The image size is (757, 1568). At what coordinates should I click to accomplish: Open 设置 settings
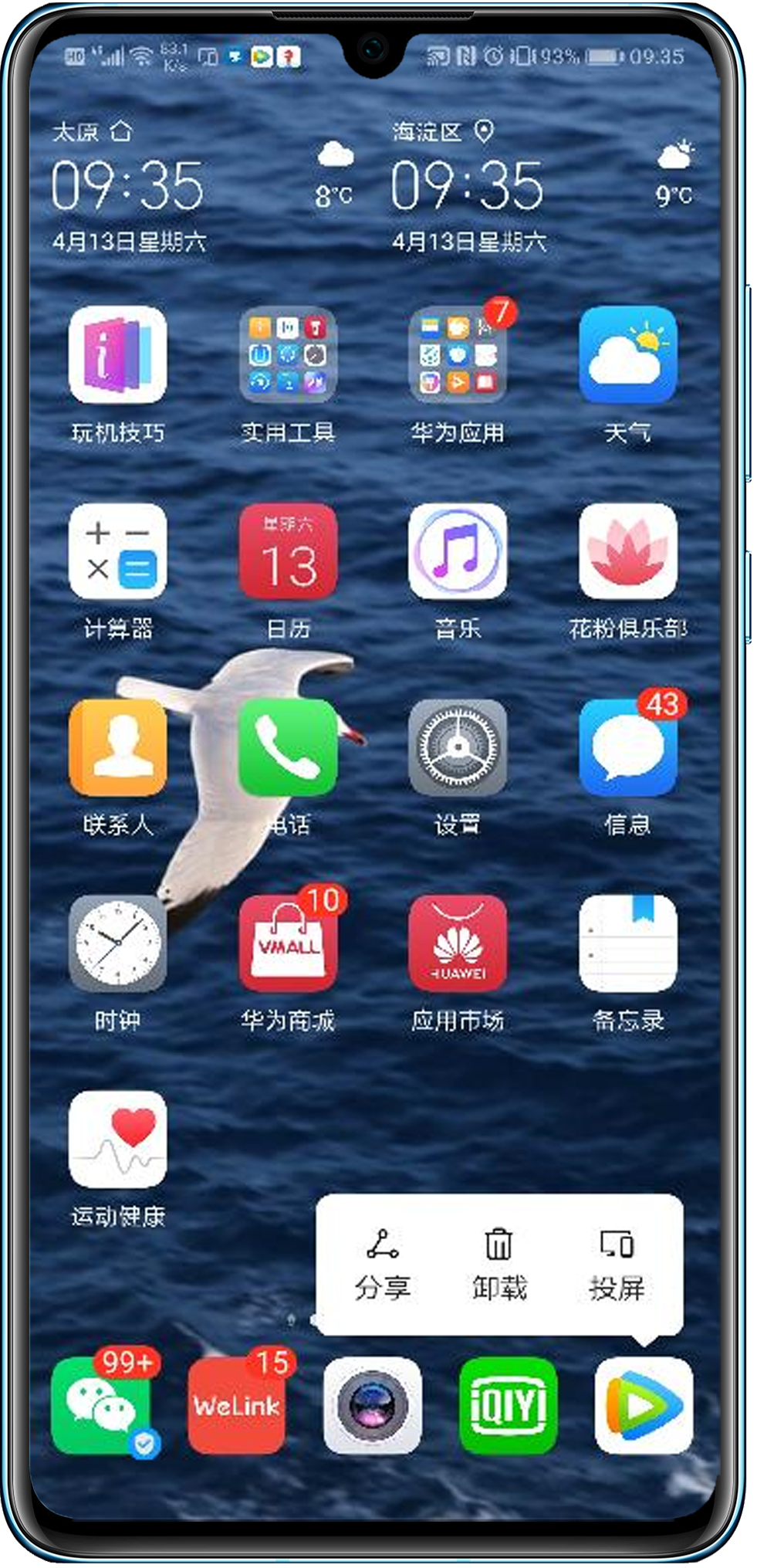(458, 747)
